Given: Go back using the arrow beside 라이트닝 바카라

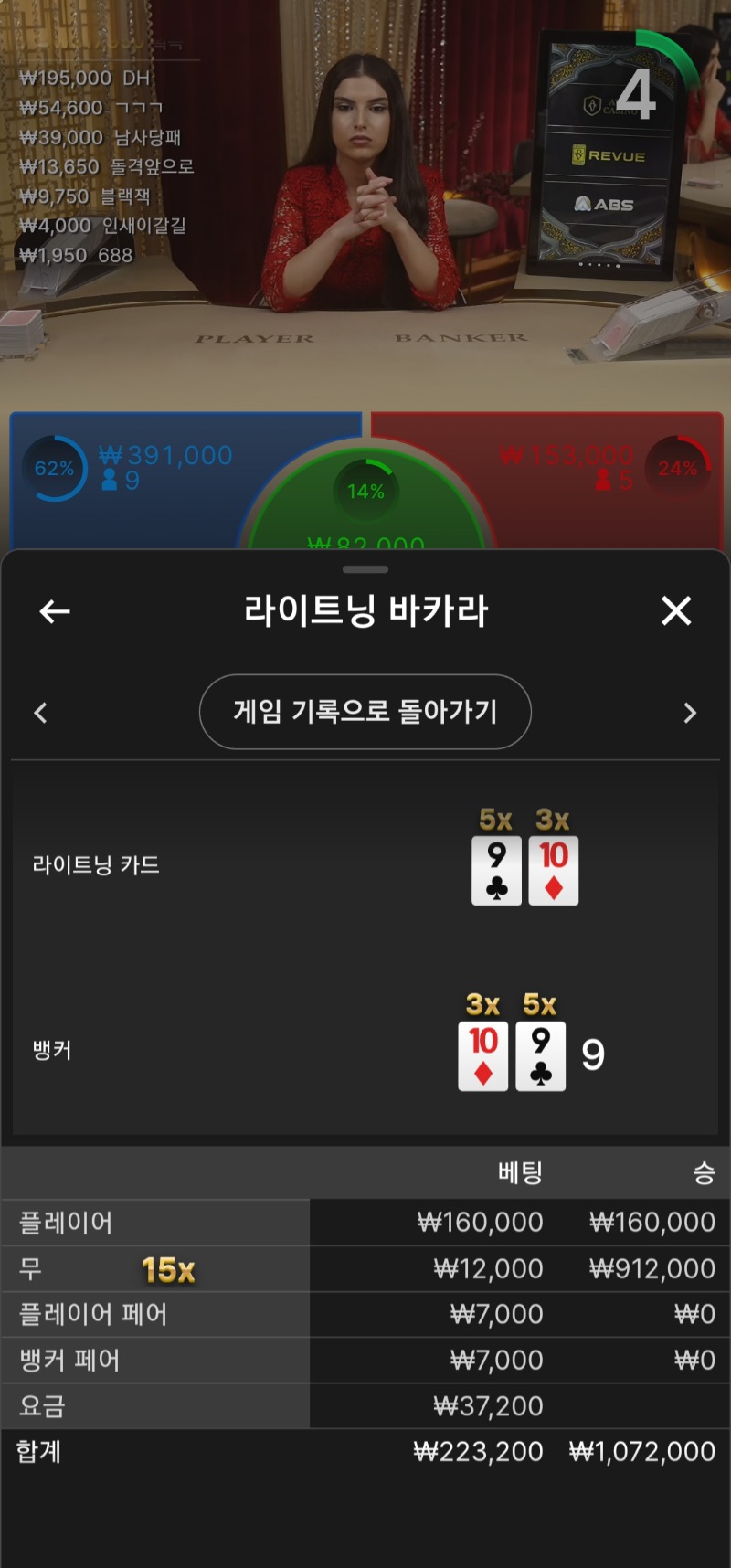Looking at the screenshot, I should pyautogui.click(x=55, y=611).
